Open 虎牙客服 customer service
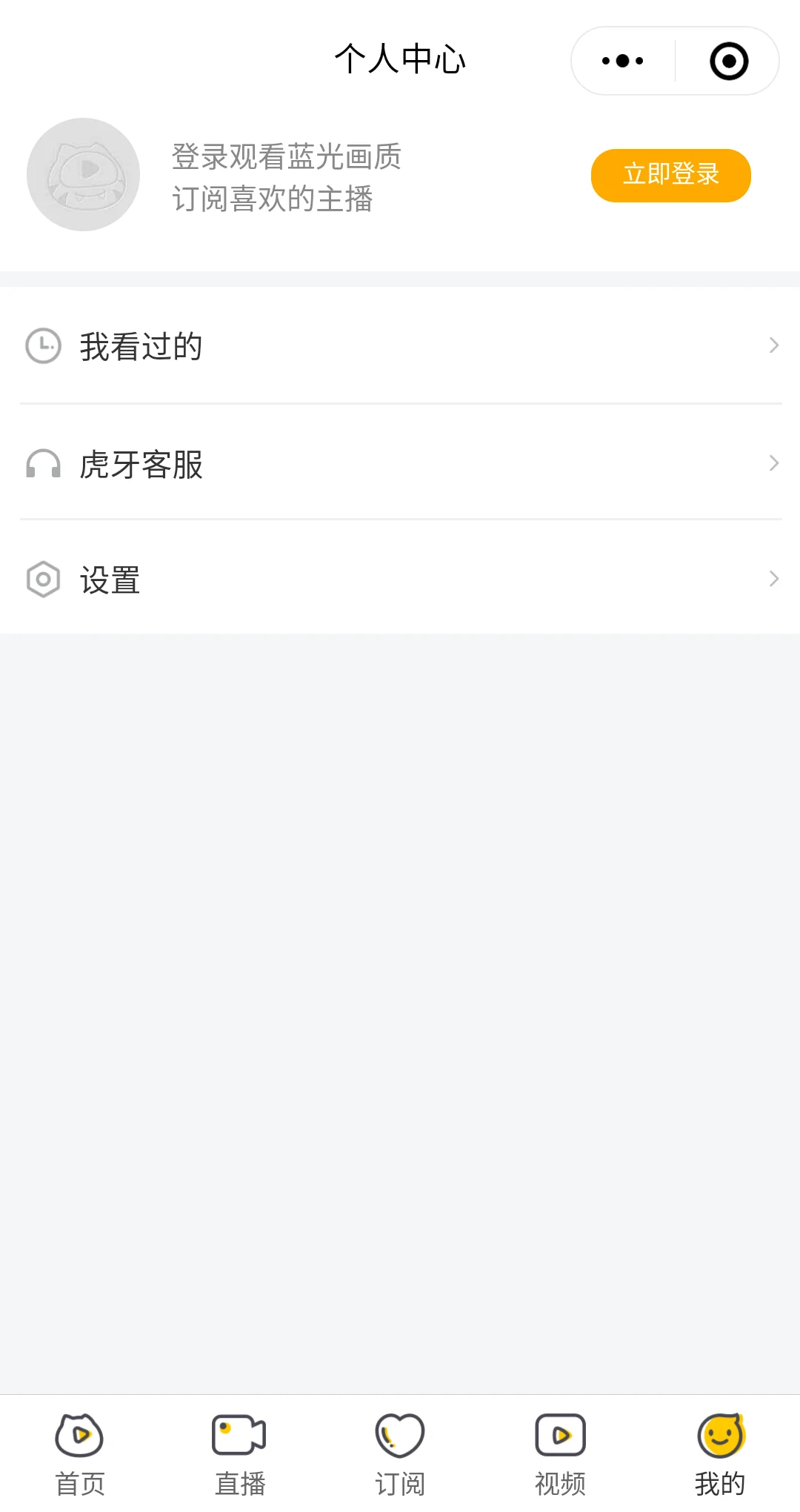The height and width of the screenshot is (1512, 800). tap(400, 464)
